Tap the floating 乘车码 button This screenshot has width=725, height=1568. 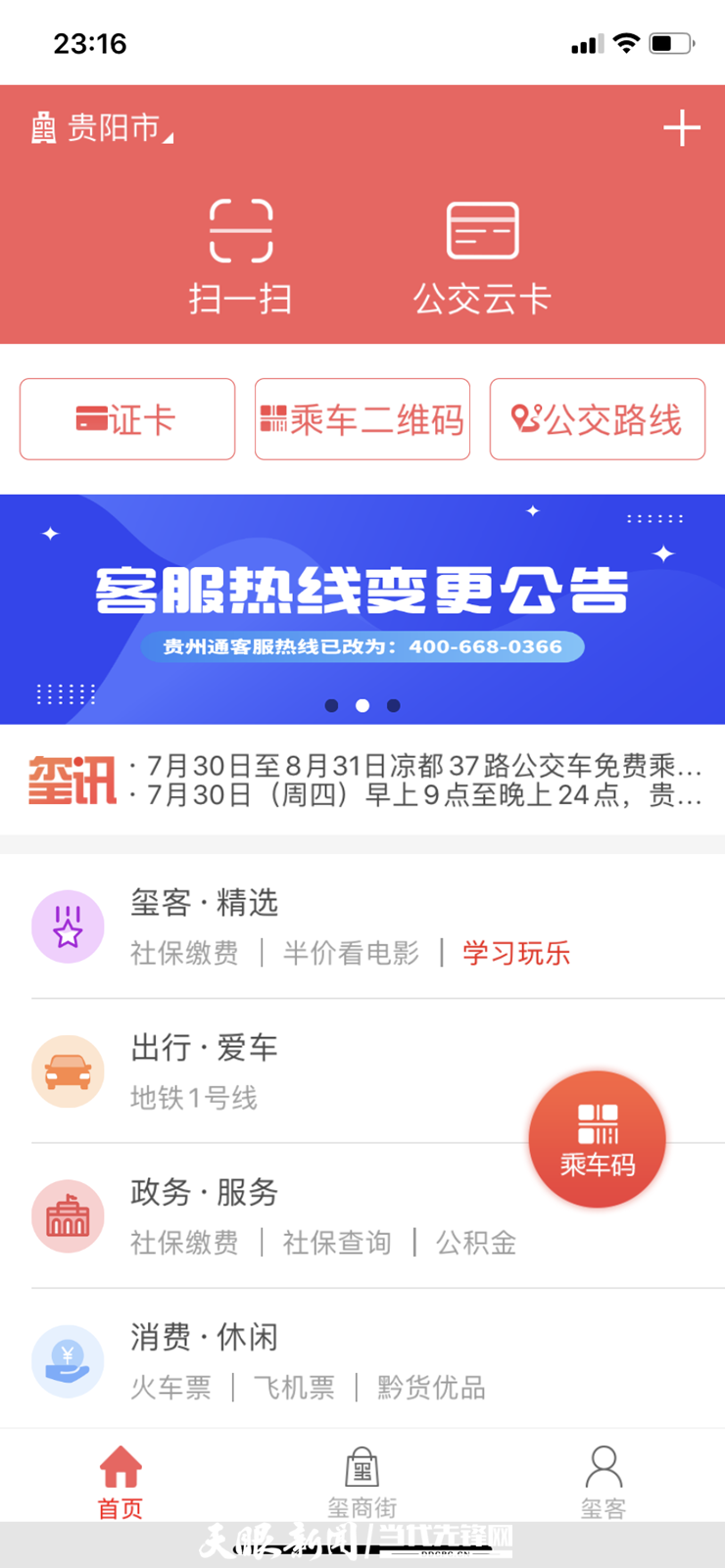(598, 1139)
